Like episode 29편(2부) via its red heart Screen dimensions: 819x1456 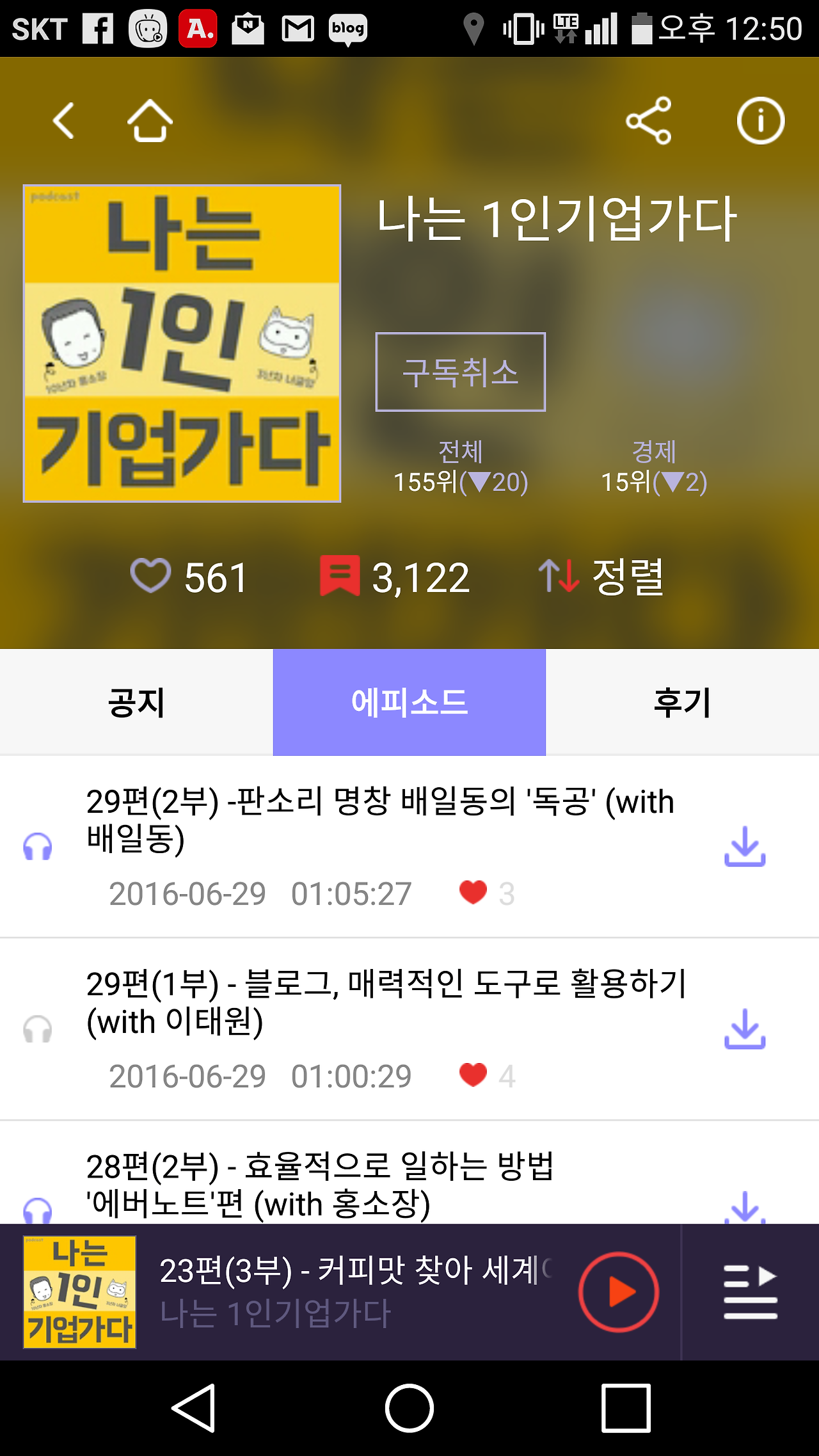coord(474,893)
